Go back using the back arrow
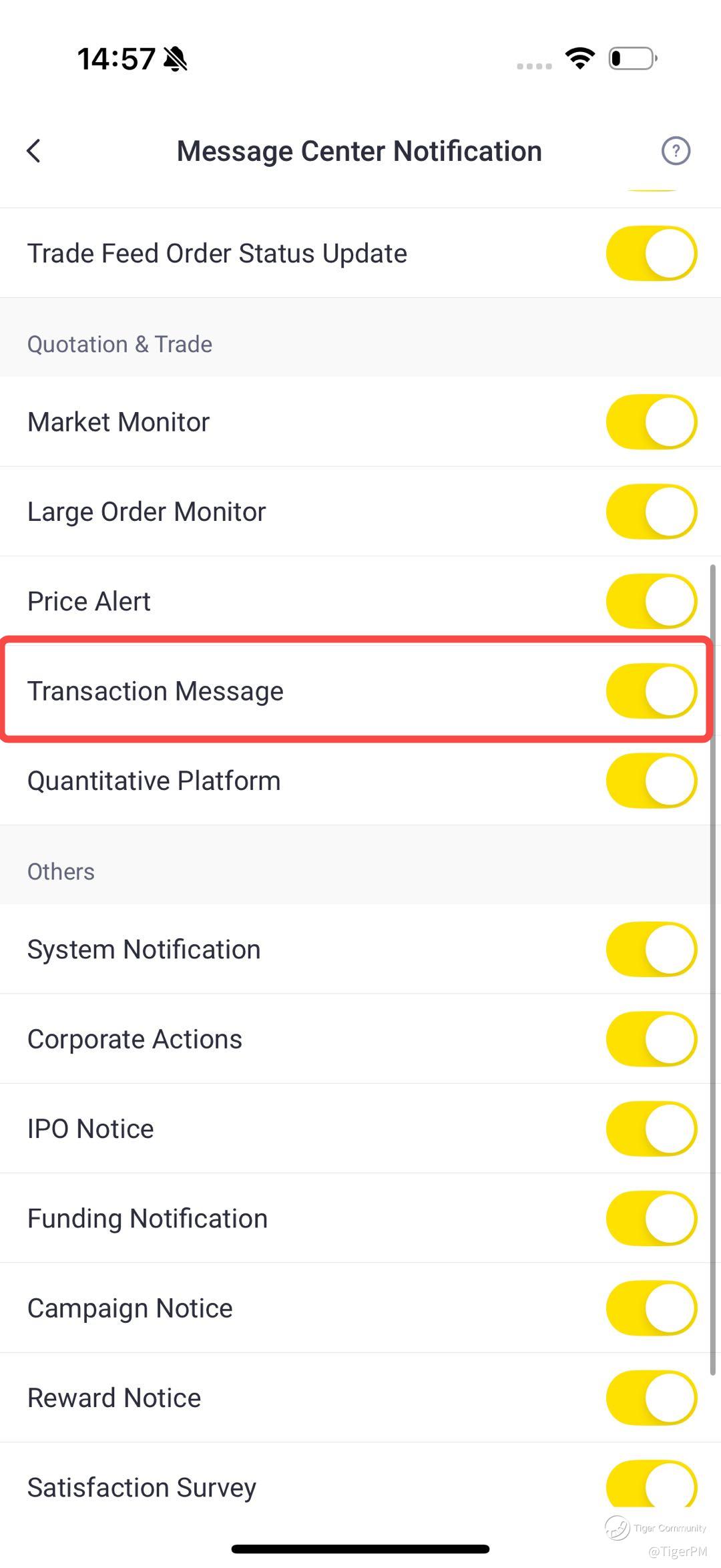This screenshot has height=1568, width=721. coord(34,151)
